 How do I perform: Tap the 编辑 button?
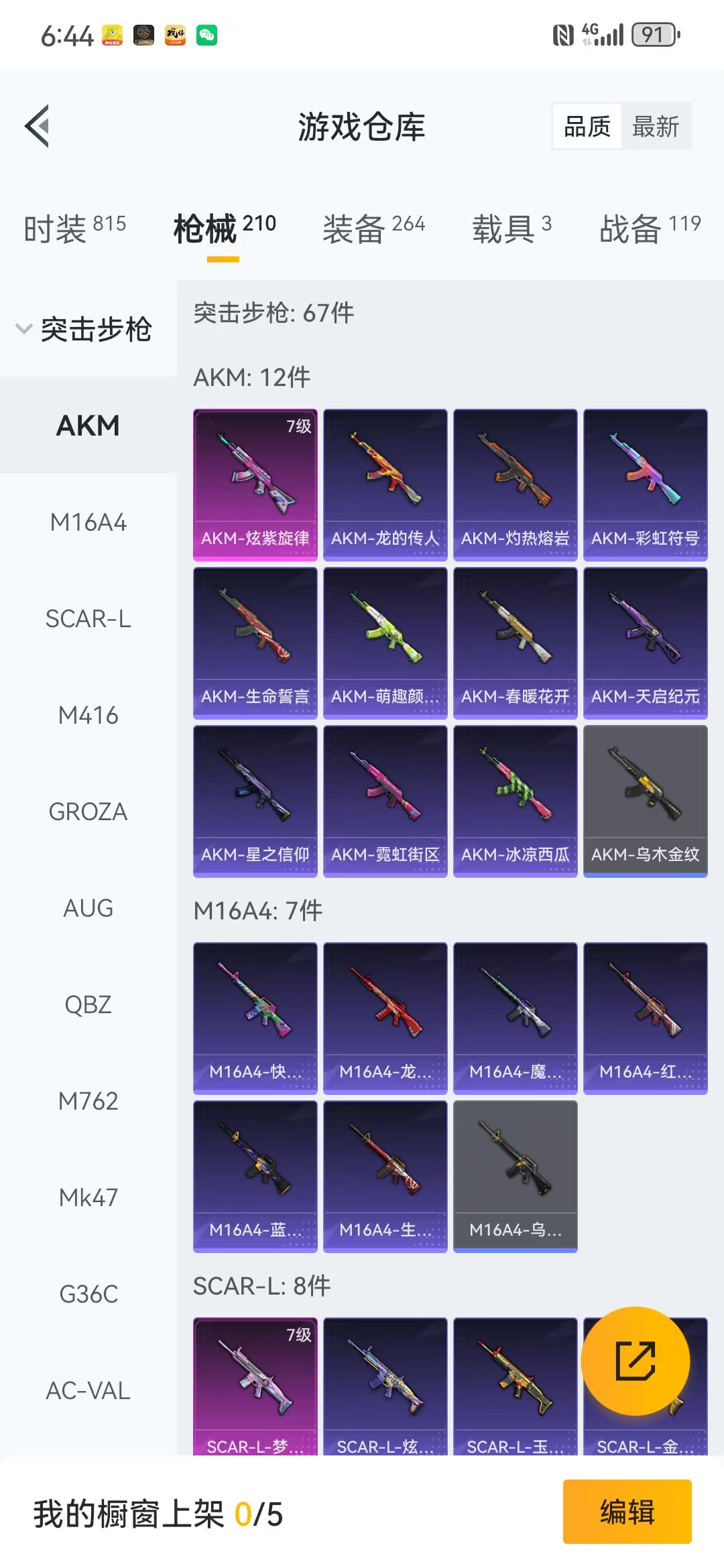627,1512
